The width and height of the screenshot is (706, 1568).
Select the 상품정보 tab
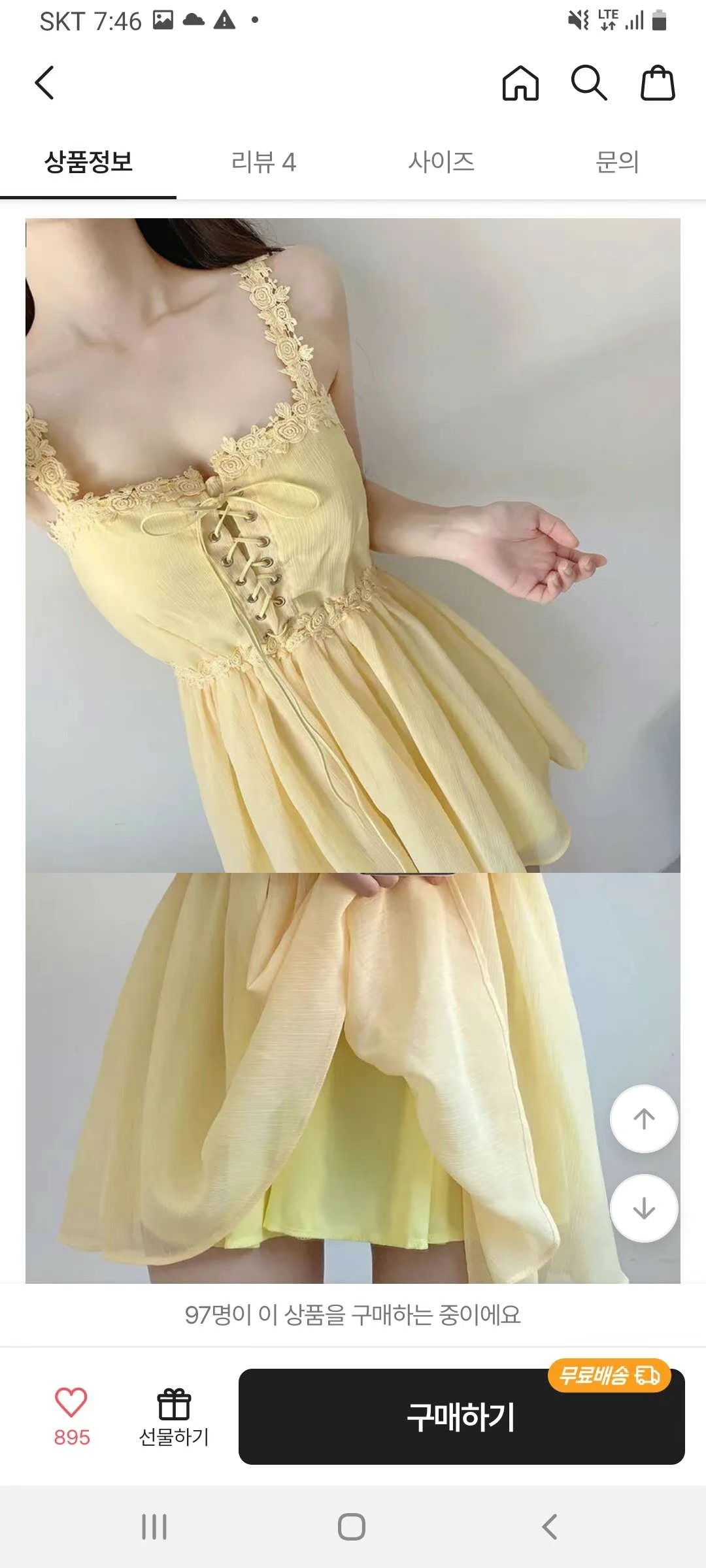pos(88,162)
